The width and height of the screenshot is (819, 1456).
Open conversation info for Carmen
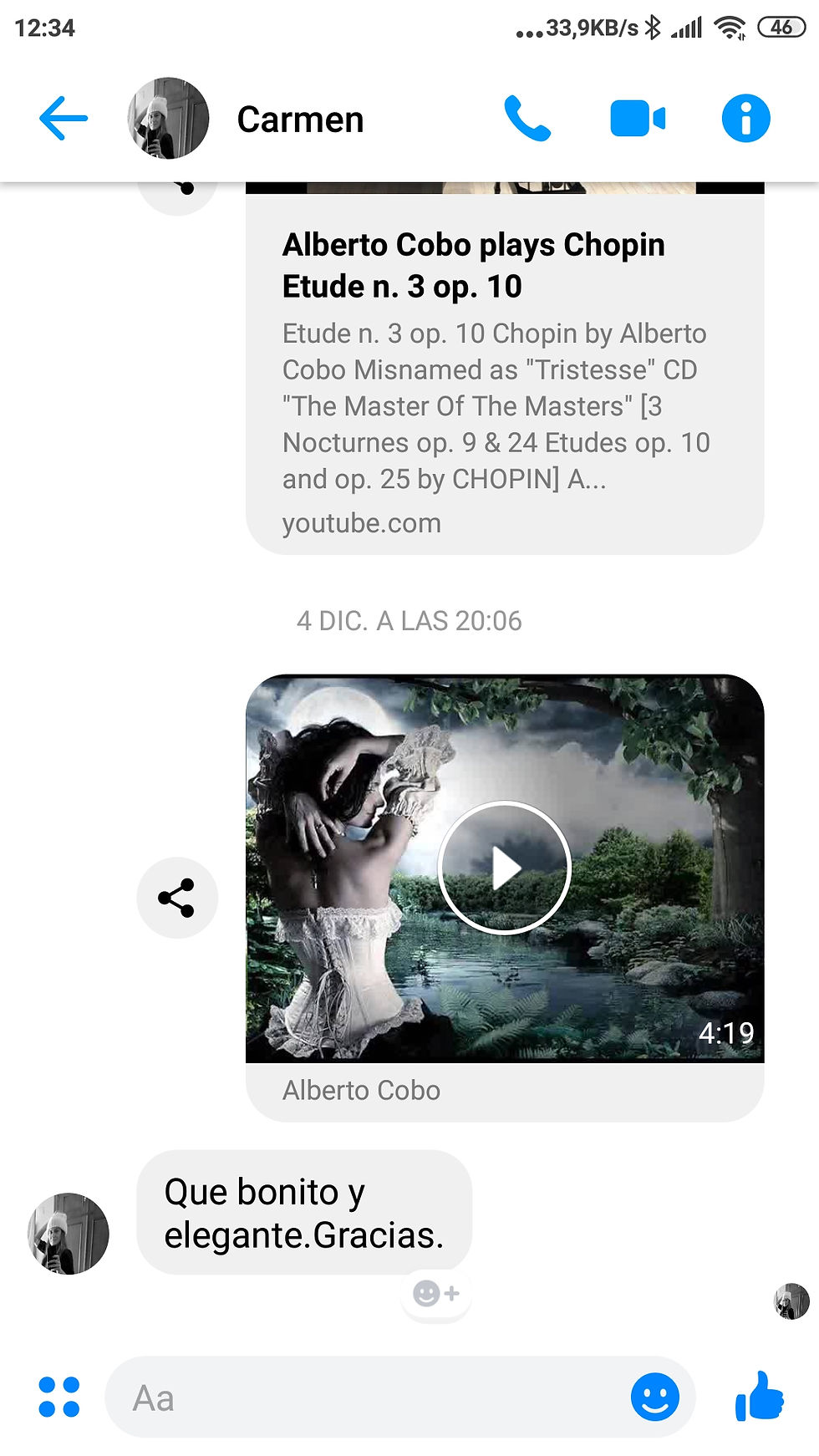point(745,119)
